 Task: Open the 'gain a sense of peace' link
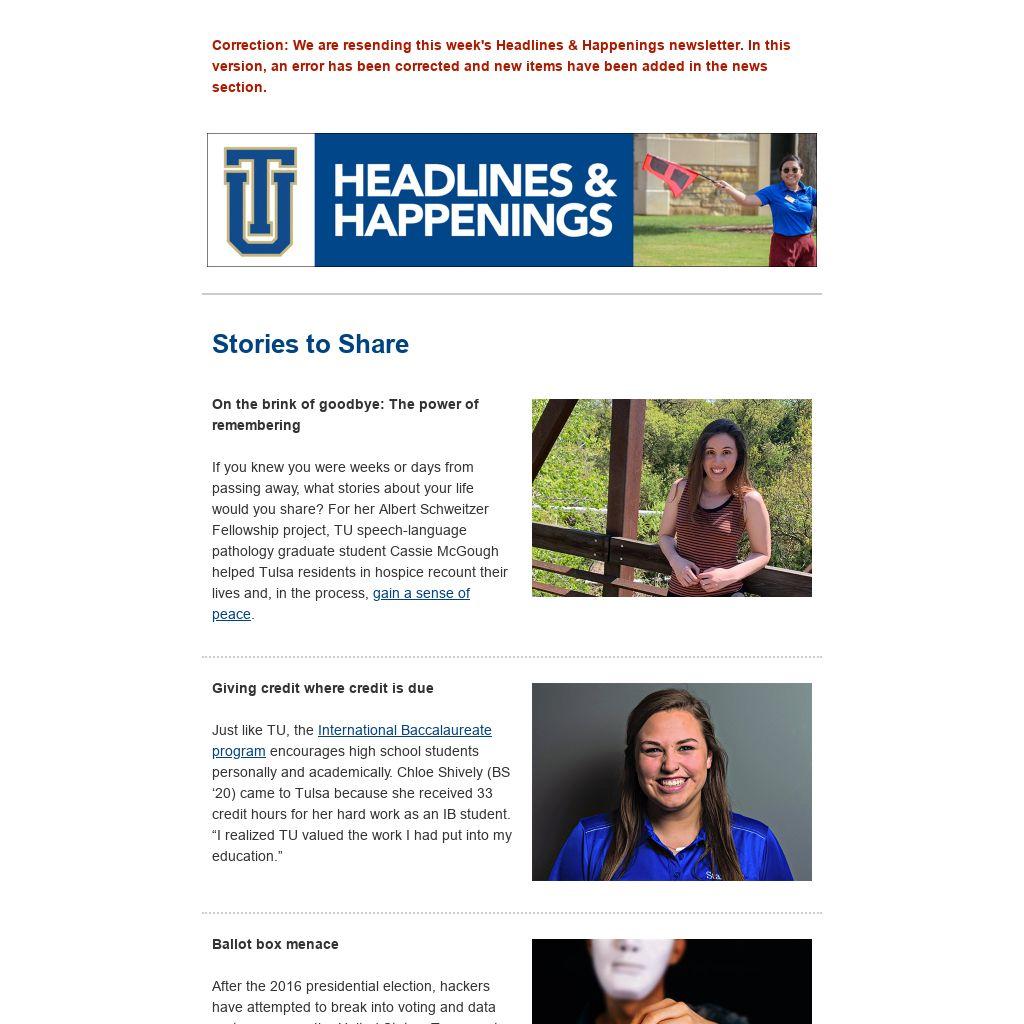420,594
